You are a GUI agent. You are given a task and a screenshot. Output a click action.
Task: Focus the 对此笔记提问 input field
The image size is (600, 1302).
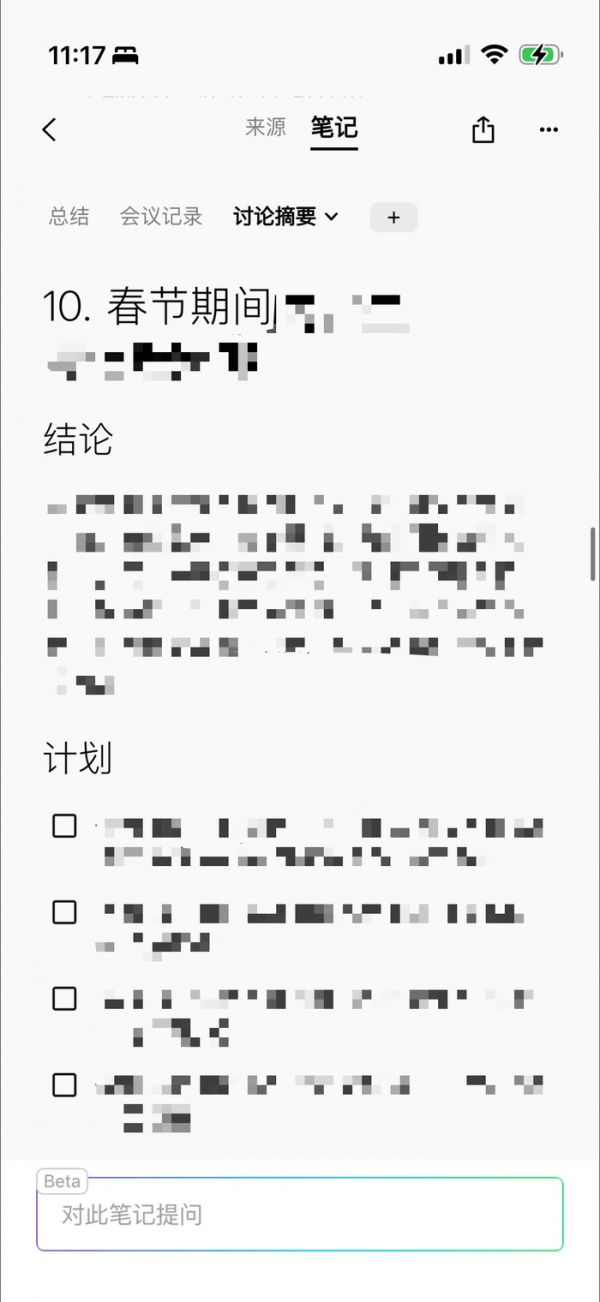tap(300, 1215)
